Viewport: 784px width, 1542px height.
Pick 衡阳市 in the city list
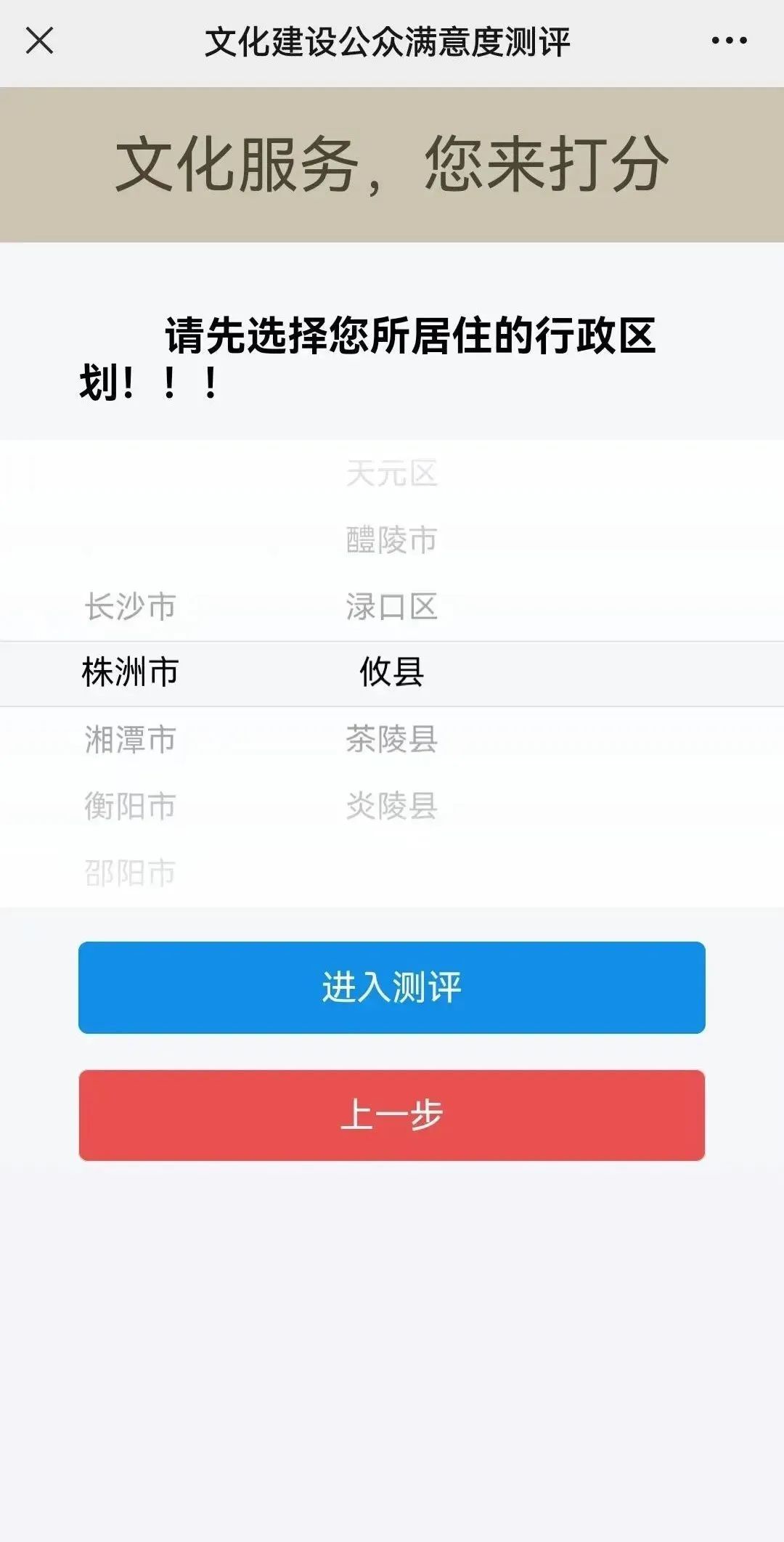pos(131,806)
